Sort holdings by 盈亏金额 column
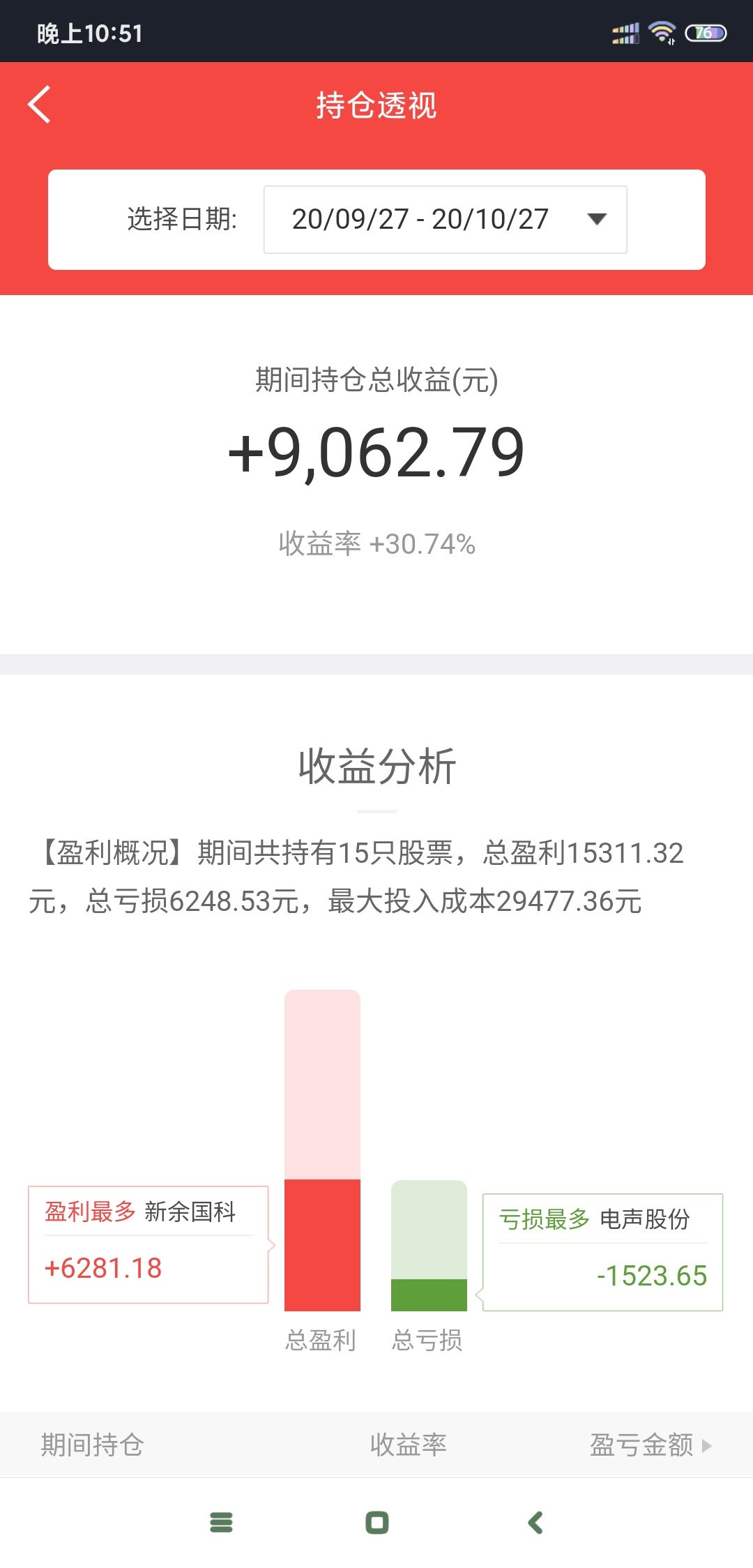The image size is (753, 1568). pyautogui.click(x=651, y=1445)
